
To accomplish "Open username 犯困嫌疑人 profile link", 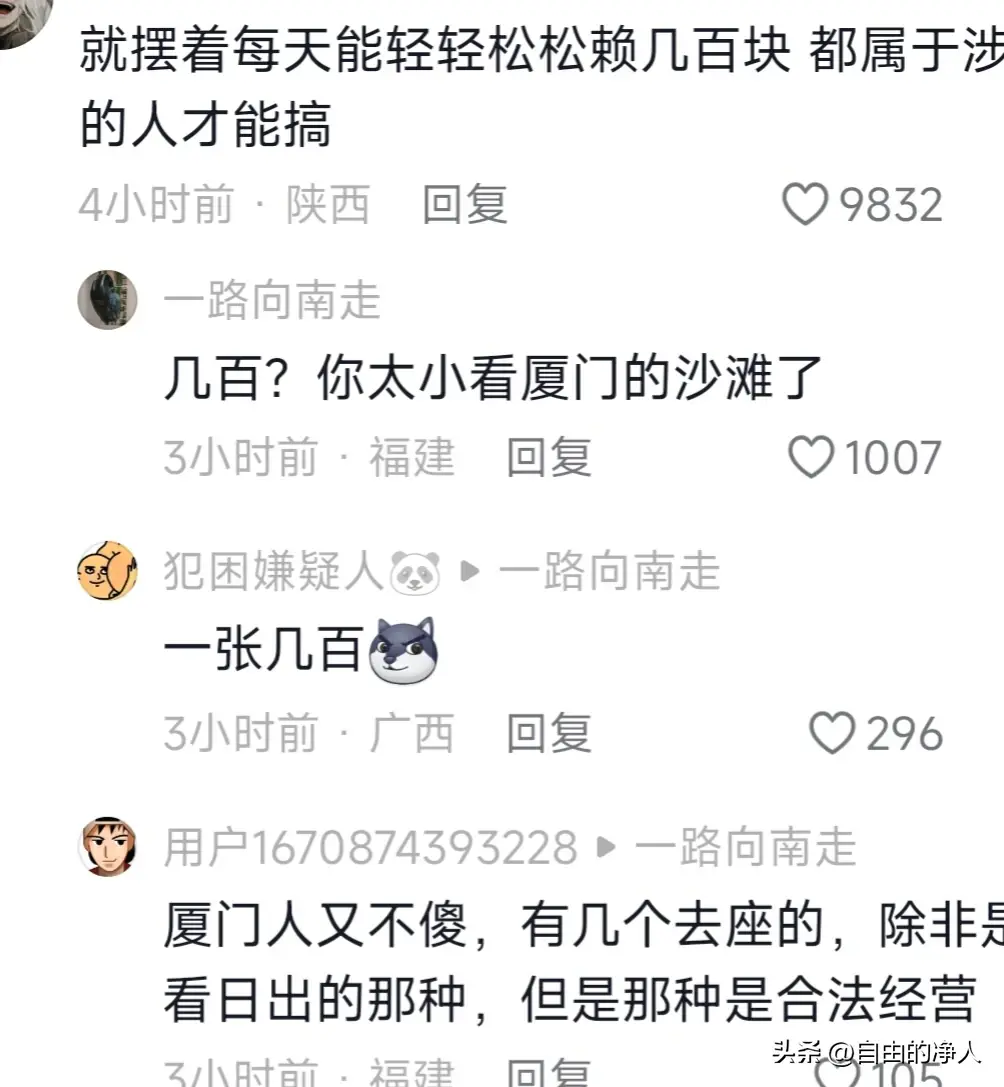I will click(x=273, y=573).
